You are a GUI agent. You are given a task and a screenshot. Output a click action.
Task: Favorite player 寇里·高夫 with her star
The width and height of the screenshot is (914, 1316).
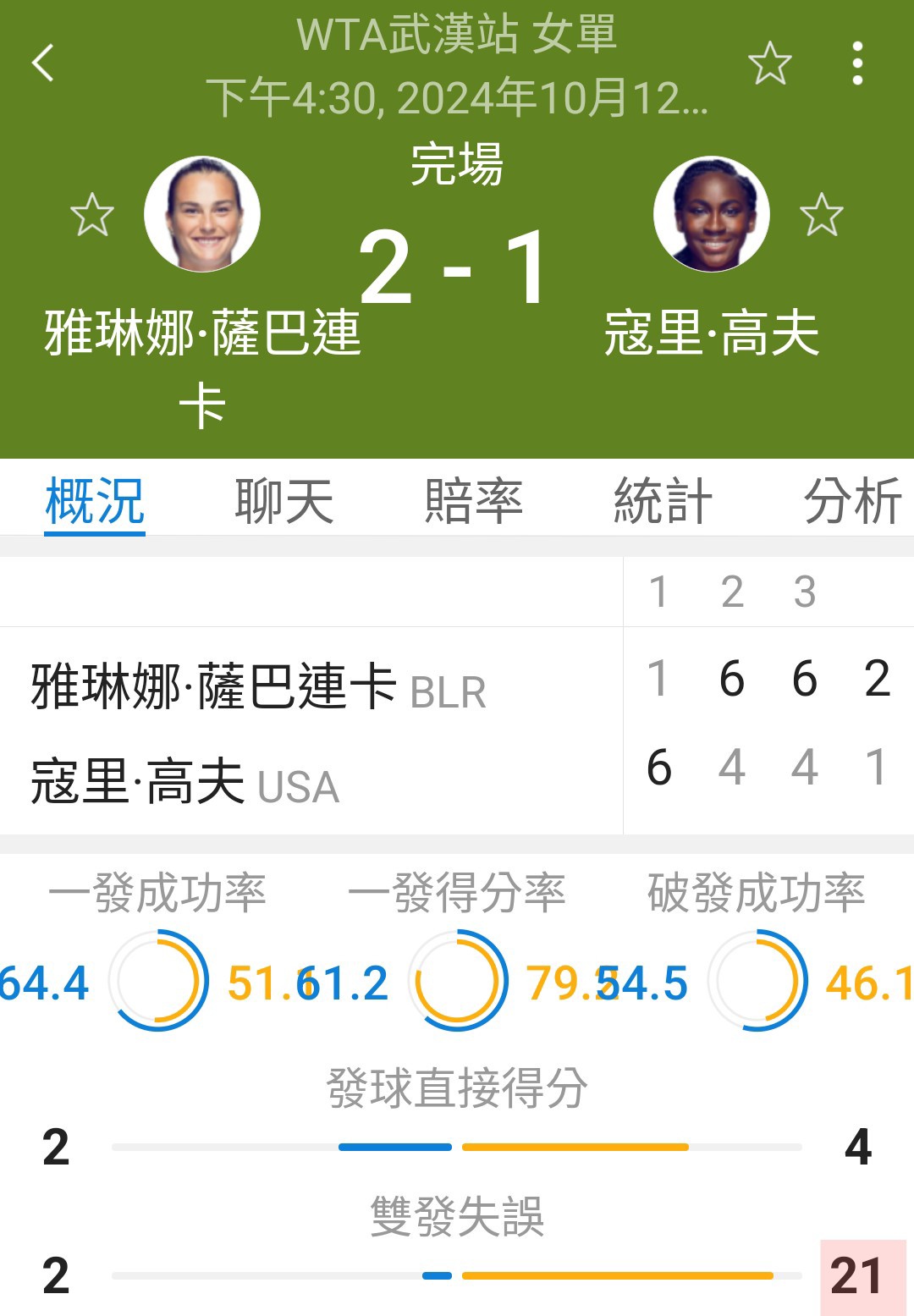coord(821,214)
